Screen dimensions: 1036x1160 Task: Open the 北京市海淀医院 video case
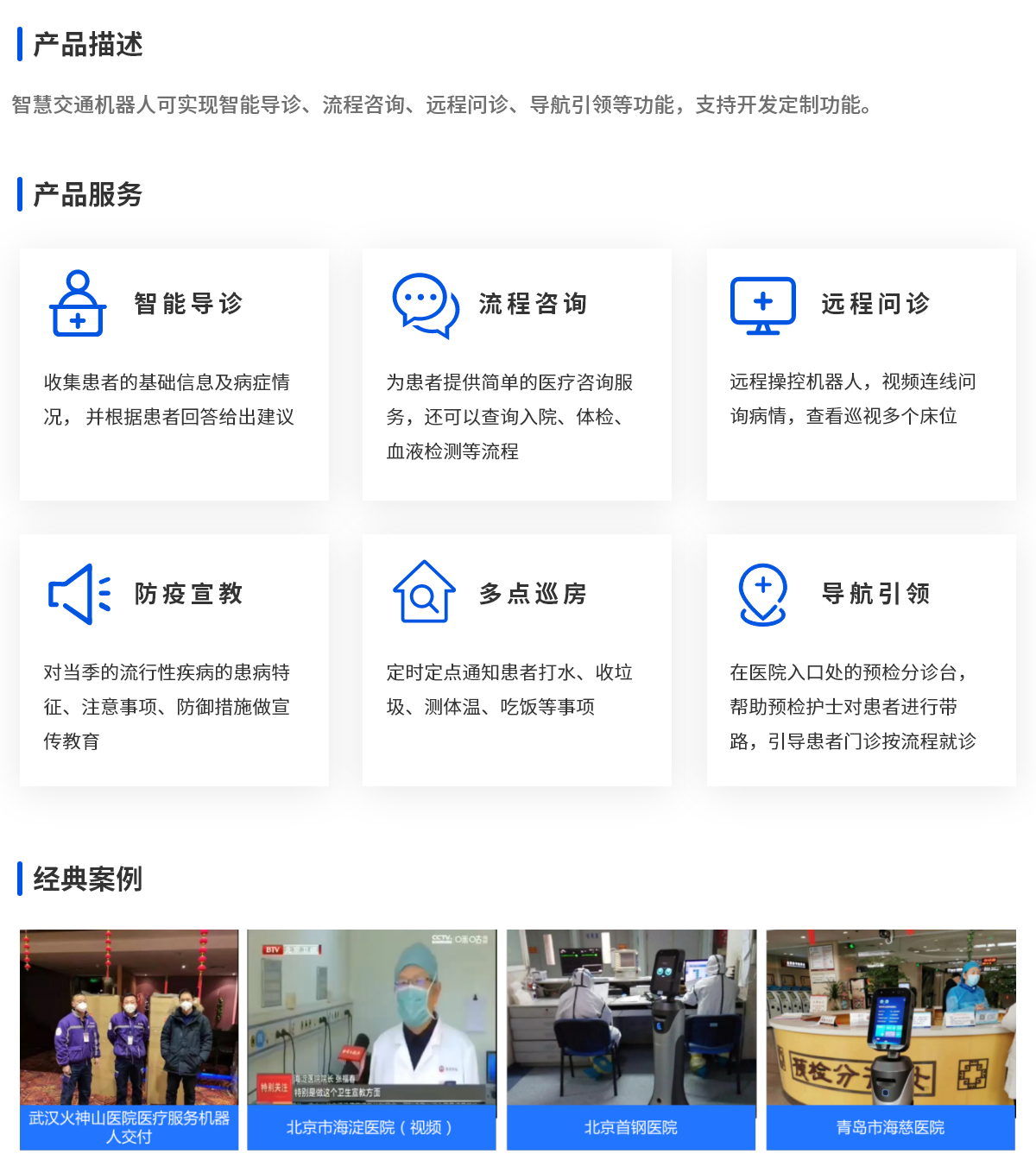tap(371, 1039)
